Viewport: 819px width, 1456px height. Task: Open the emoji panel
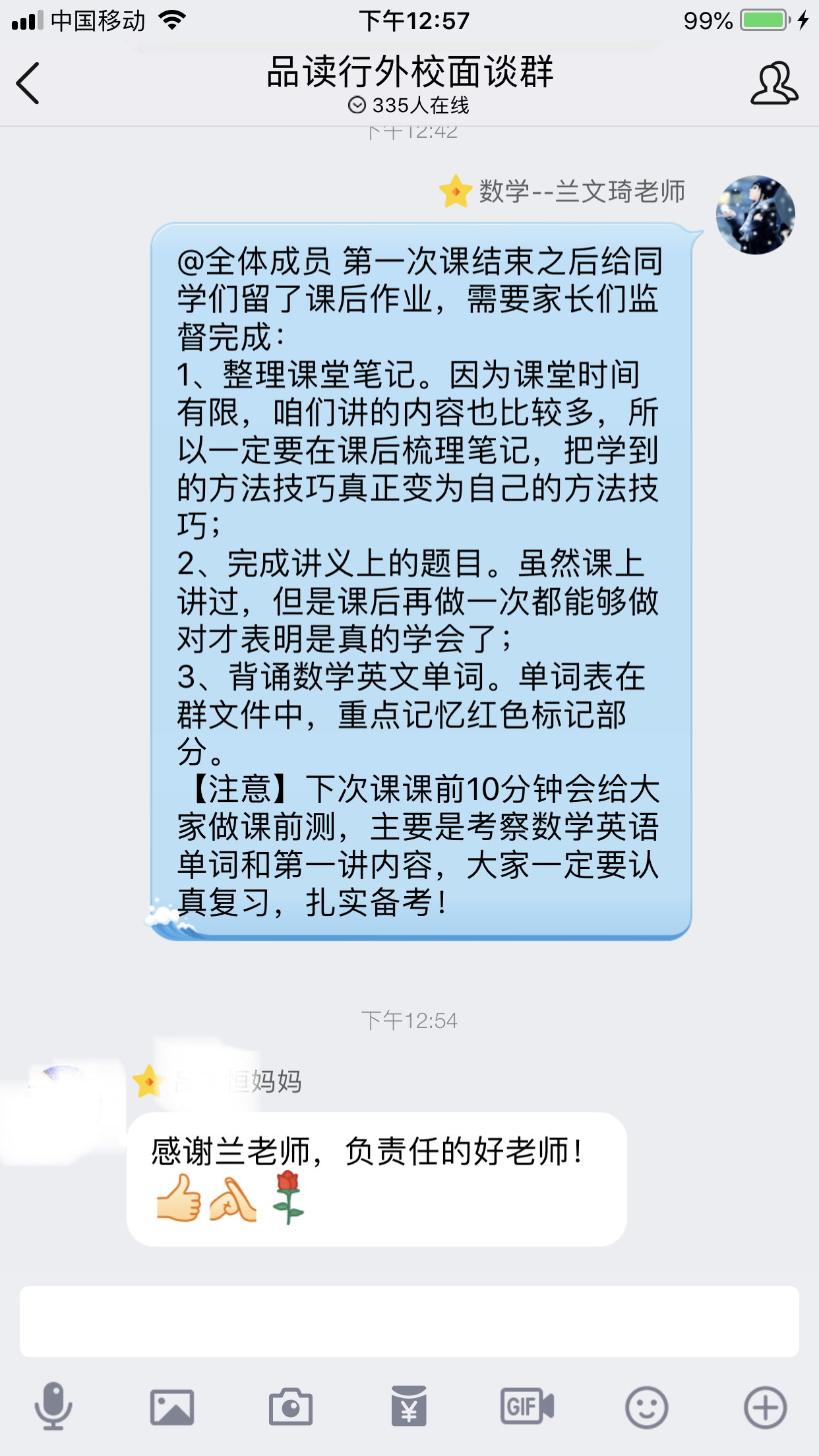(x=646, y=1407)
